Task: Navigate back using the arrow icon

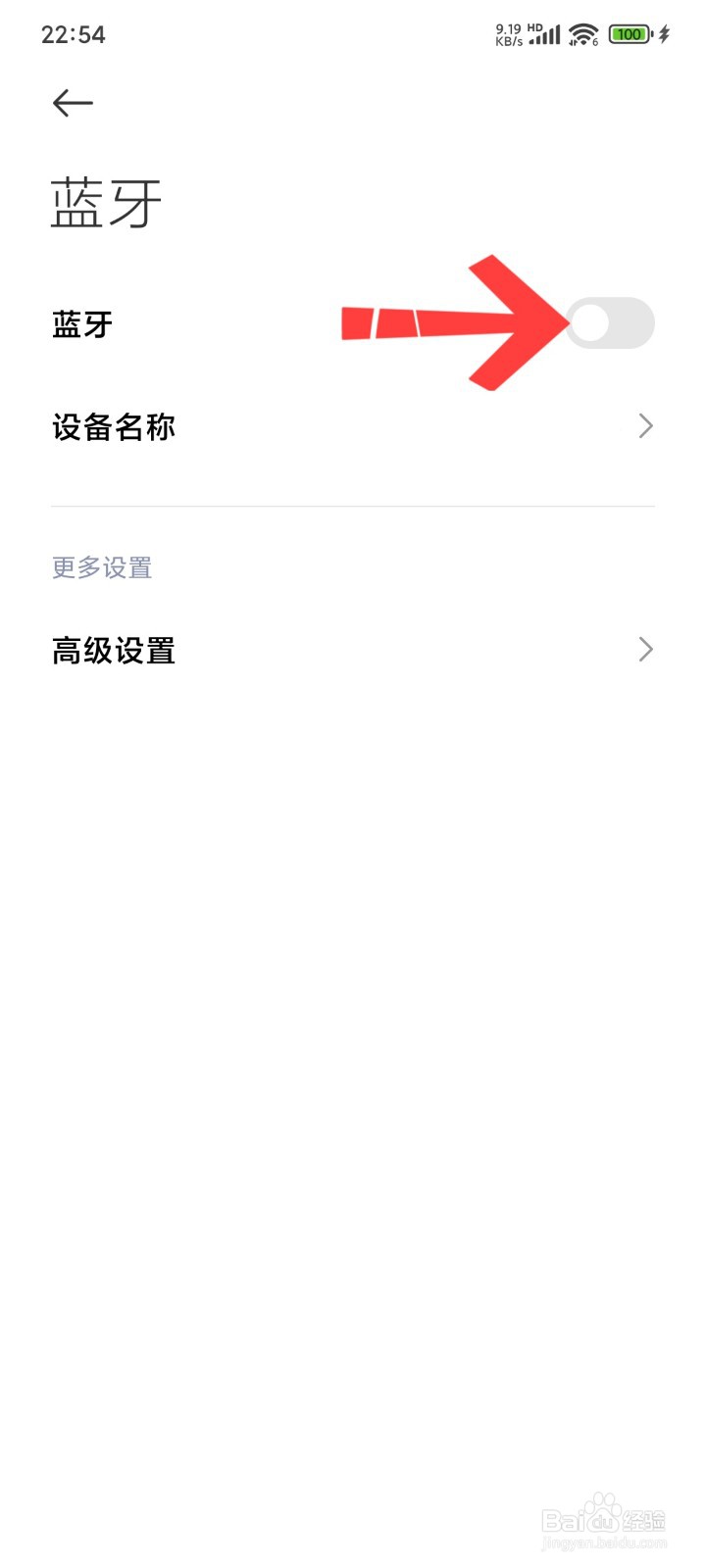Action: point(73,102)
